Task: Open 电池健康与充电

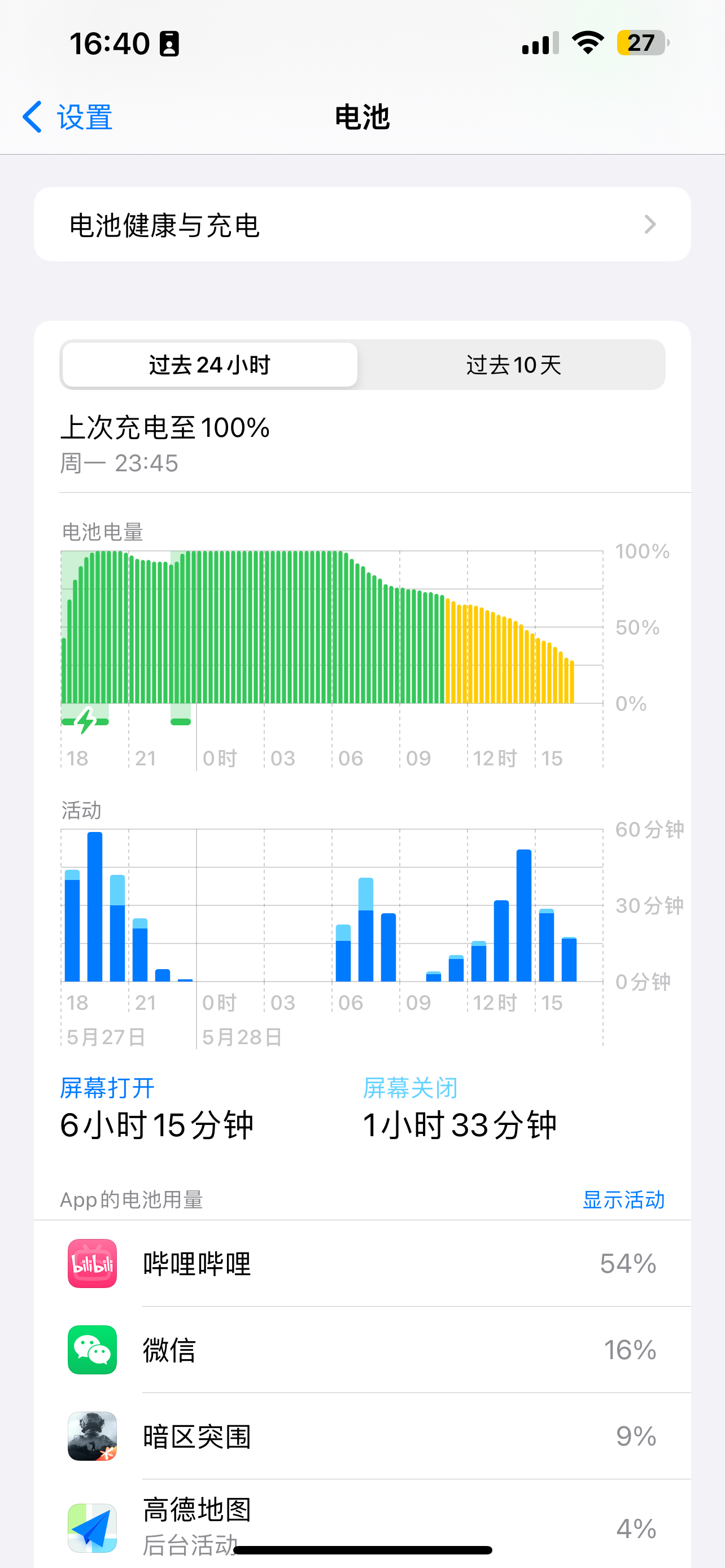Action: point(362,225)
